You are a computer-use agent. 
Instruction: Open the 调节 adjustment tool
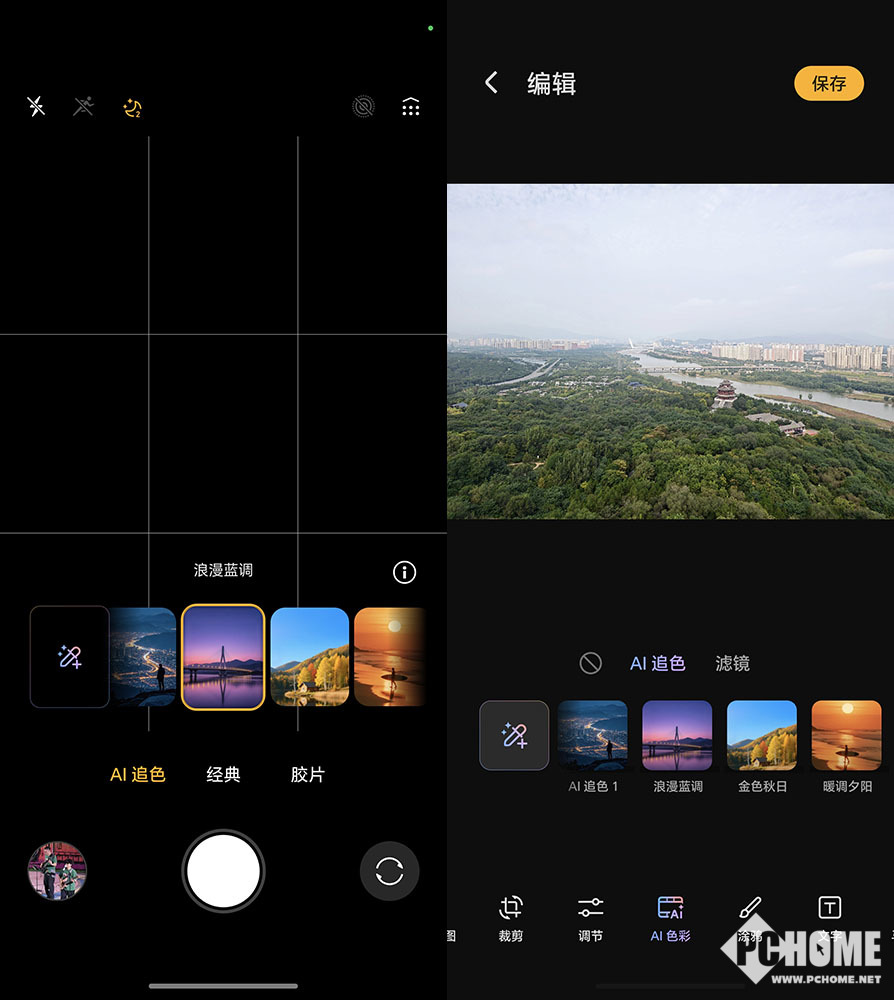coord(591,917)
